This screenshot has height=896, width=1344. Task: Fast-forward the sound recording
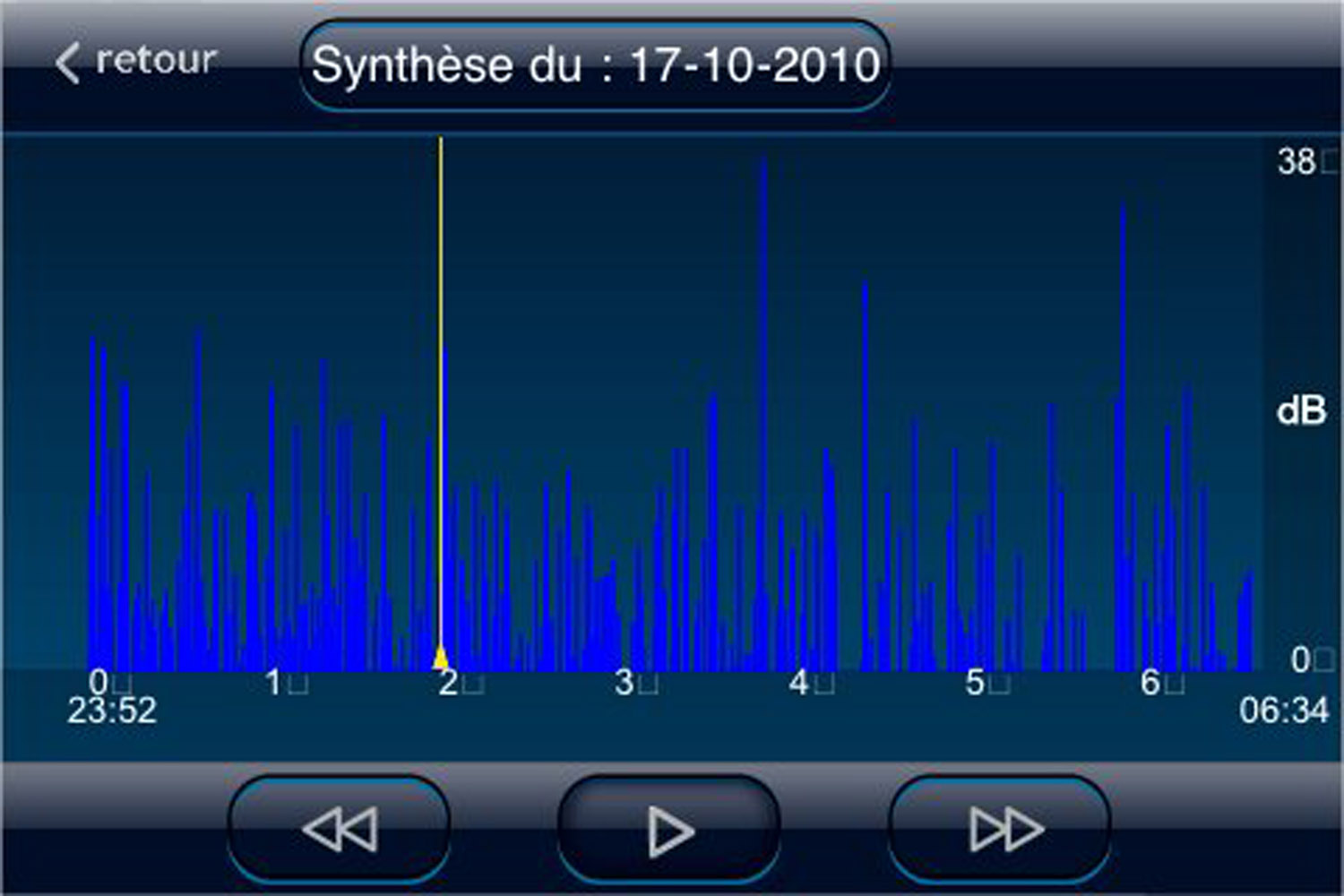[1000, 831]
